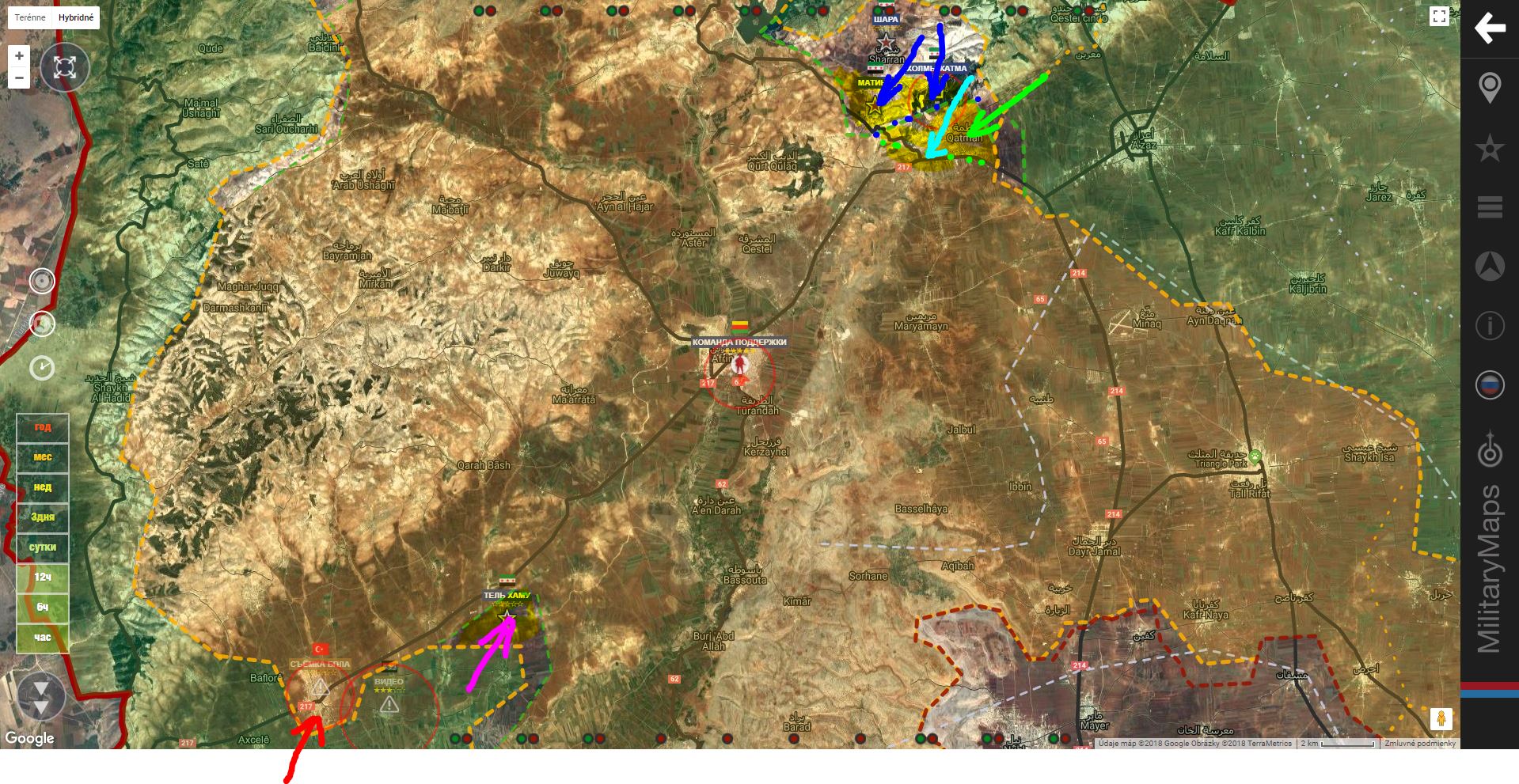Filter events to 12ч
Viewport: 1519px width, 784px height.
[x=43, y=577]
